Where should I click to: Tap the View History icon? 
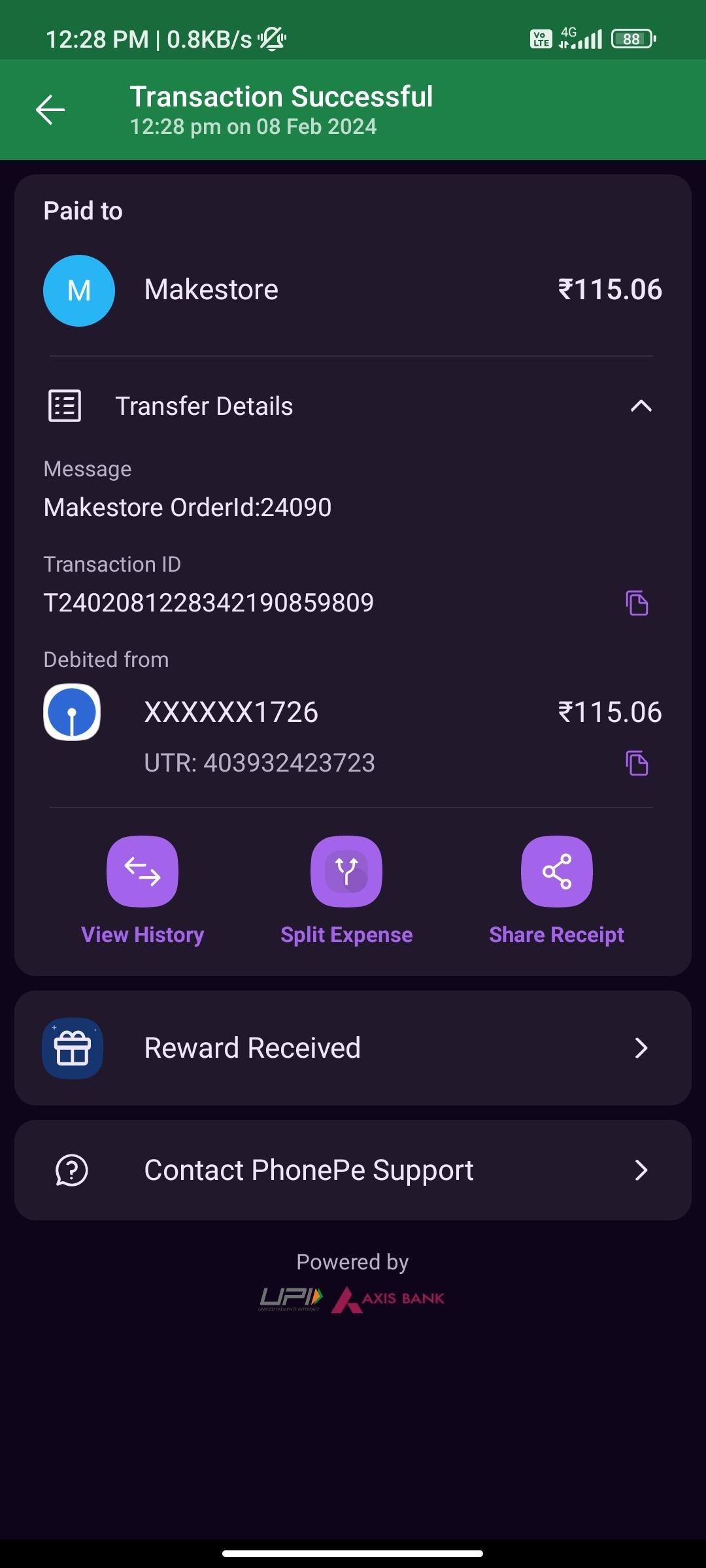coord(143,871)
